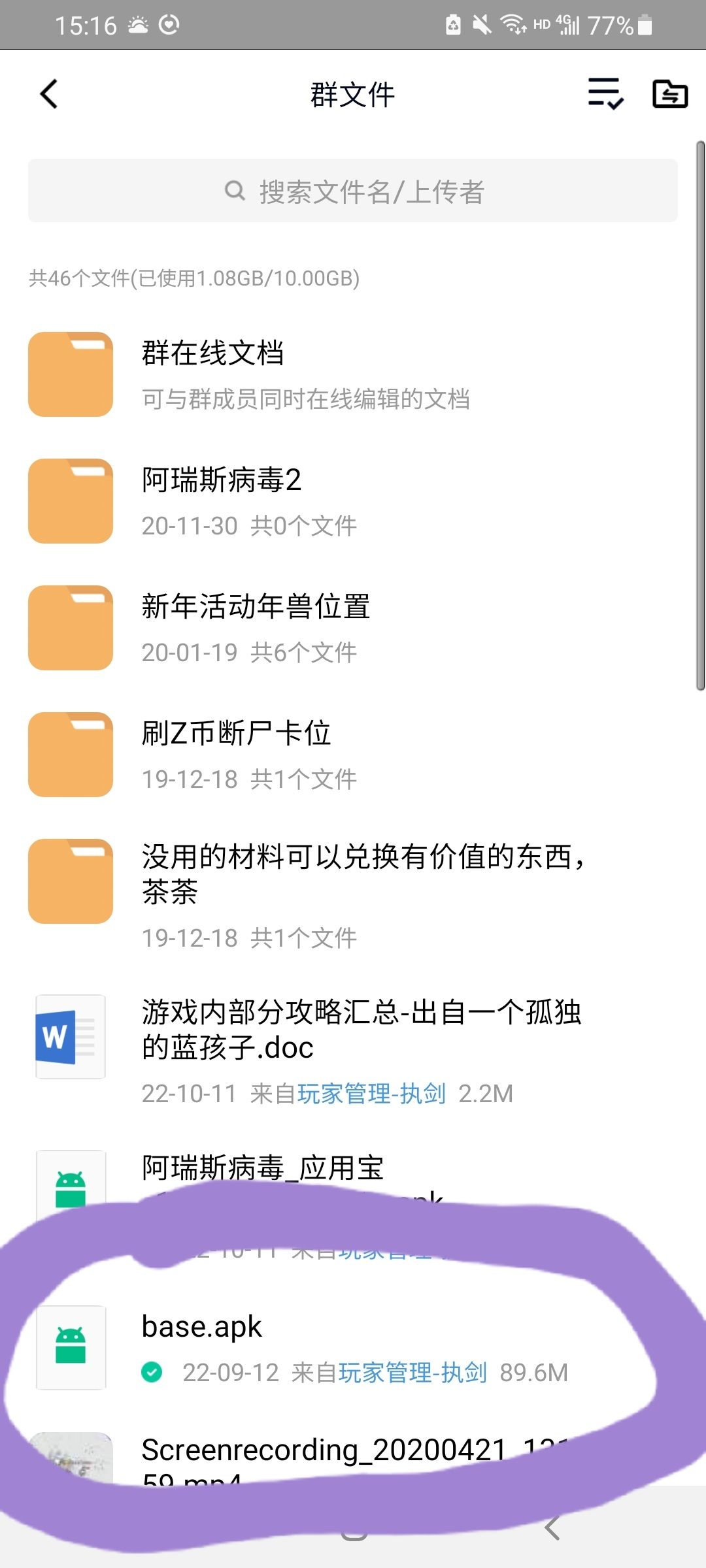The height and width of the screenshot is (1568, 706).
Task: Open the 阿瑞斯病毒_应用宝 apk file
Action: click(263, 1168)
